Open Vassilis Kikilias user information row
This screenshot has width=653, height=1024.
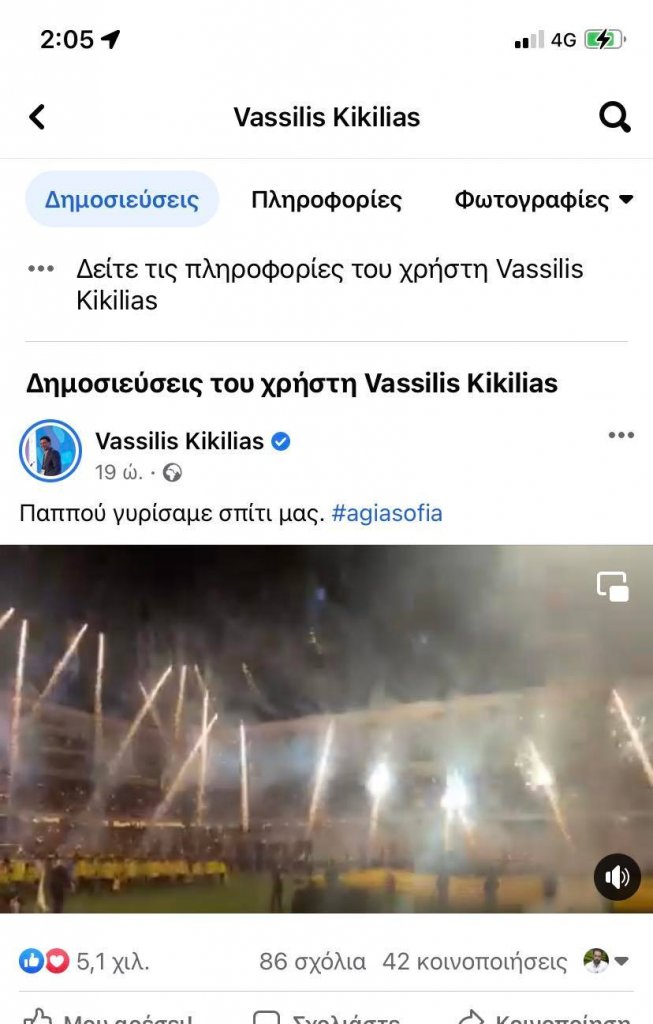pos(329,284)
